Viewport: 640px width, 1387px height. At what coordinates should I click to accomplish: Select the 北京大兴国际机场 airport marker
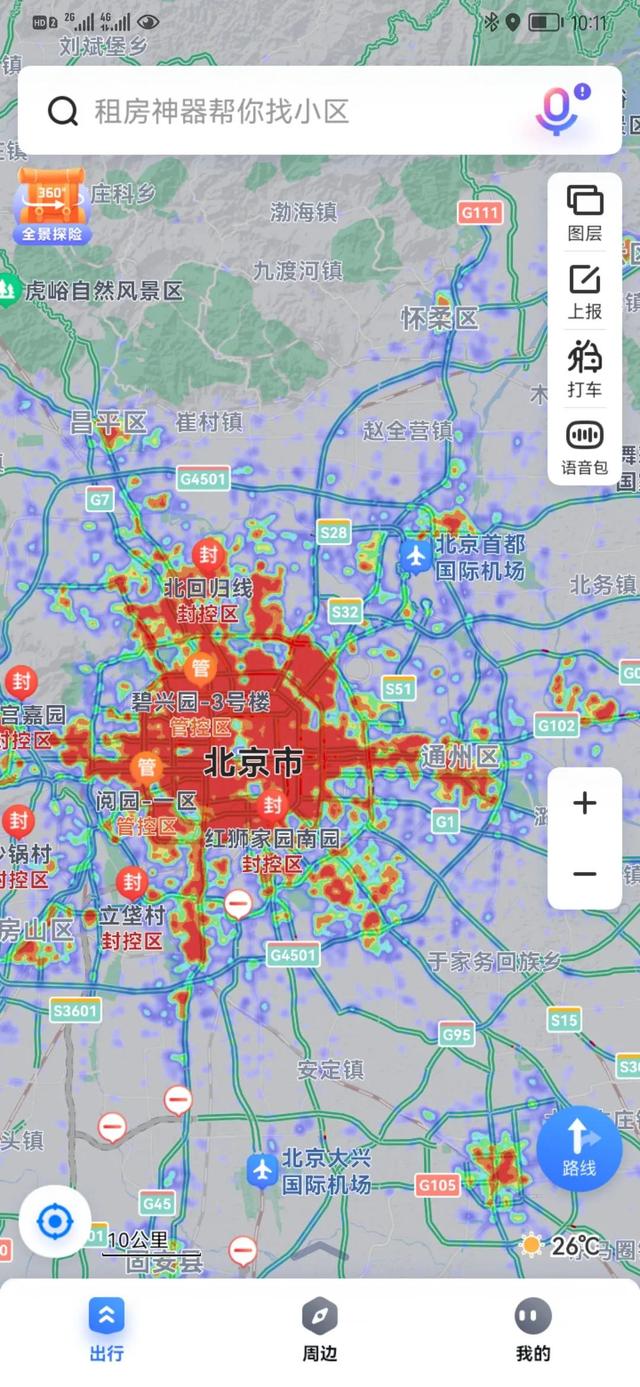pos(262,1169)
